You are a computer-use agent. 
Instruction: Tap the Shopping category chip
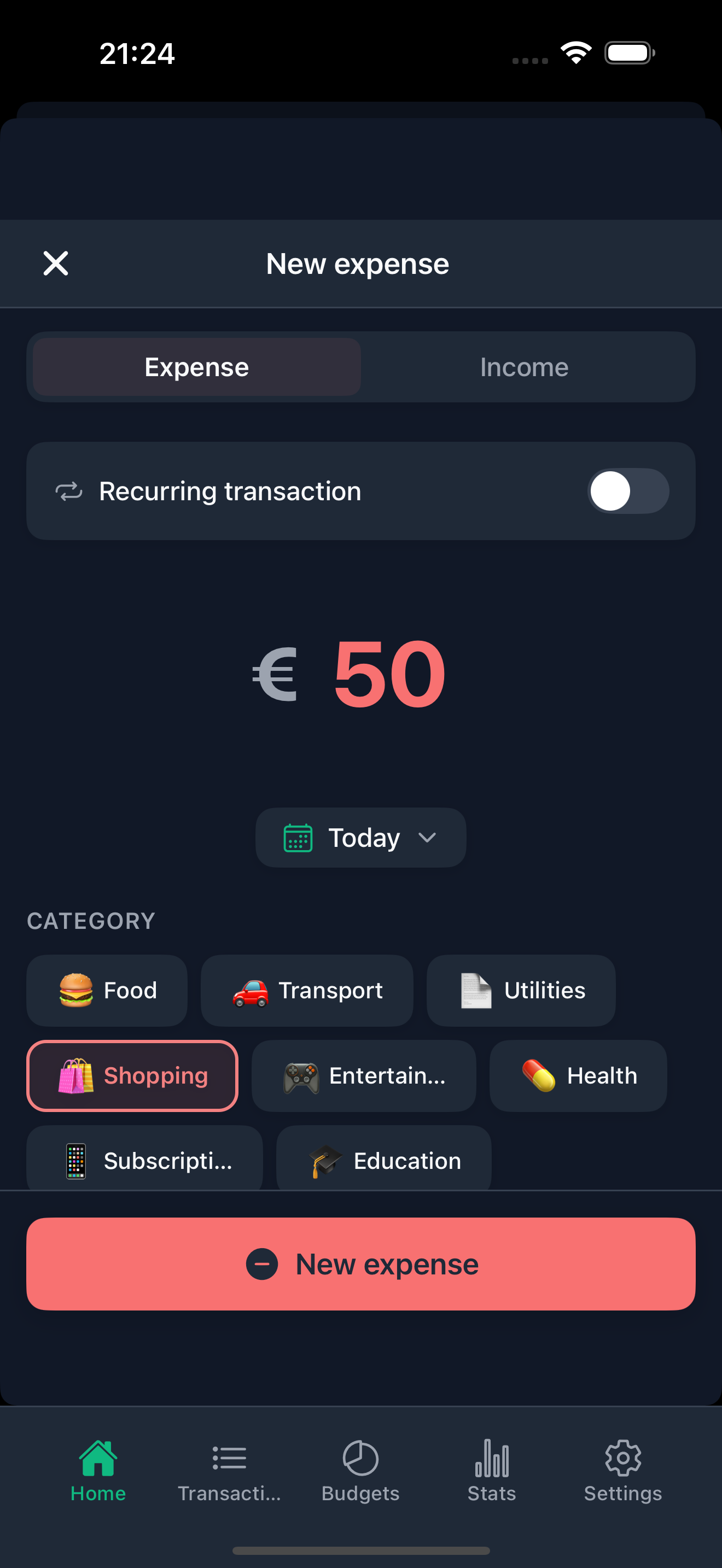[132, 1075]
